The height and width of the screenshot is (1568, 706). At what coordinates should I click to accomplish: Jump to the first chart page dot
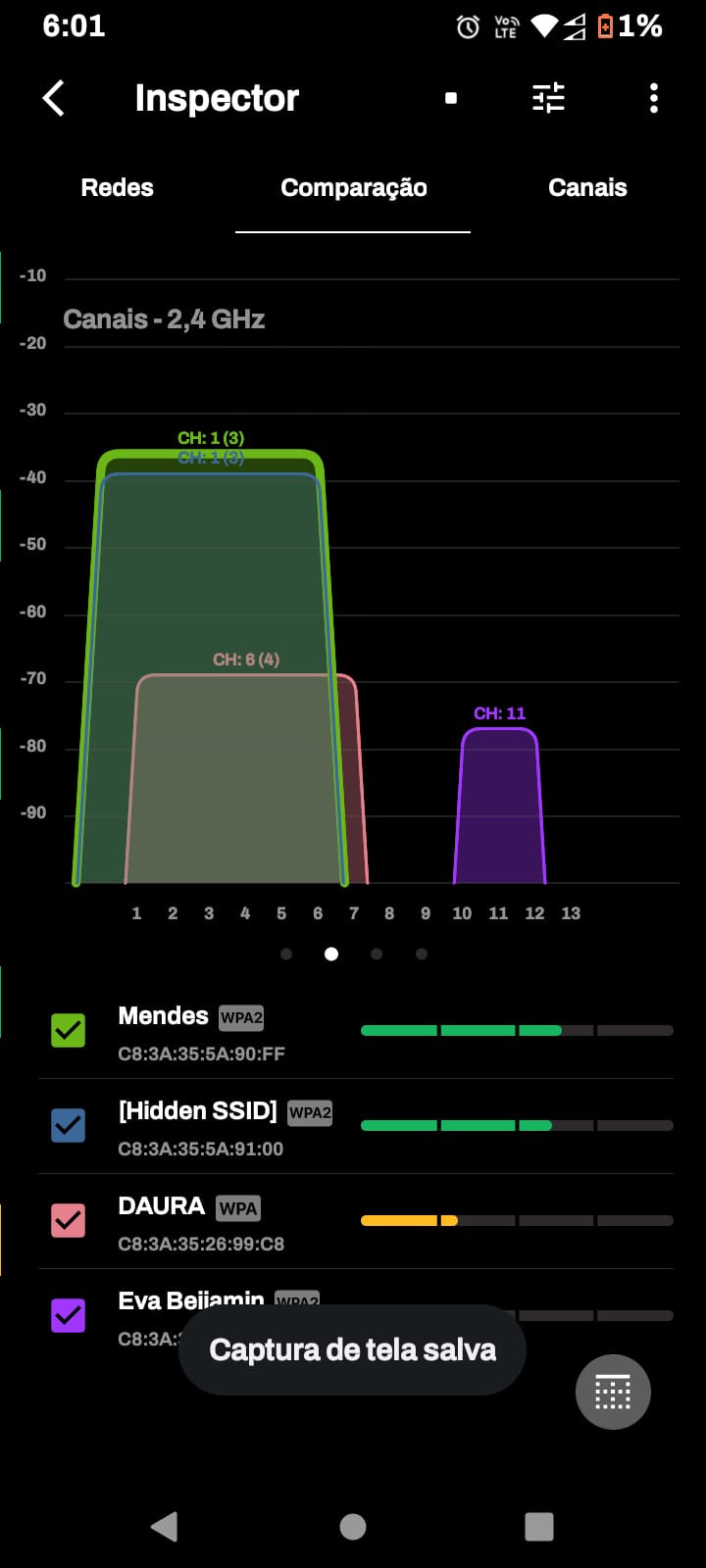click(x=286, y=954)
